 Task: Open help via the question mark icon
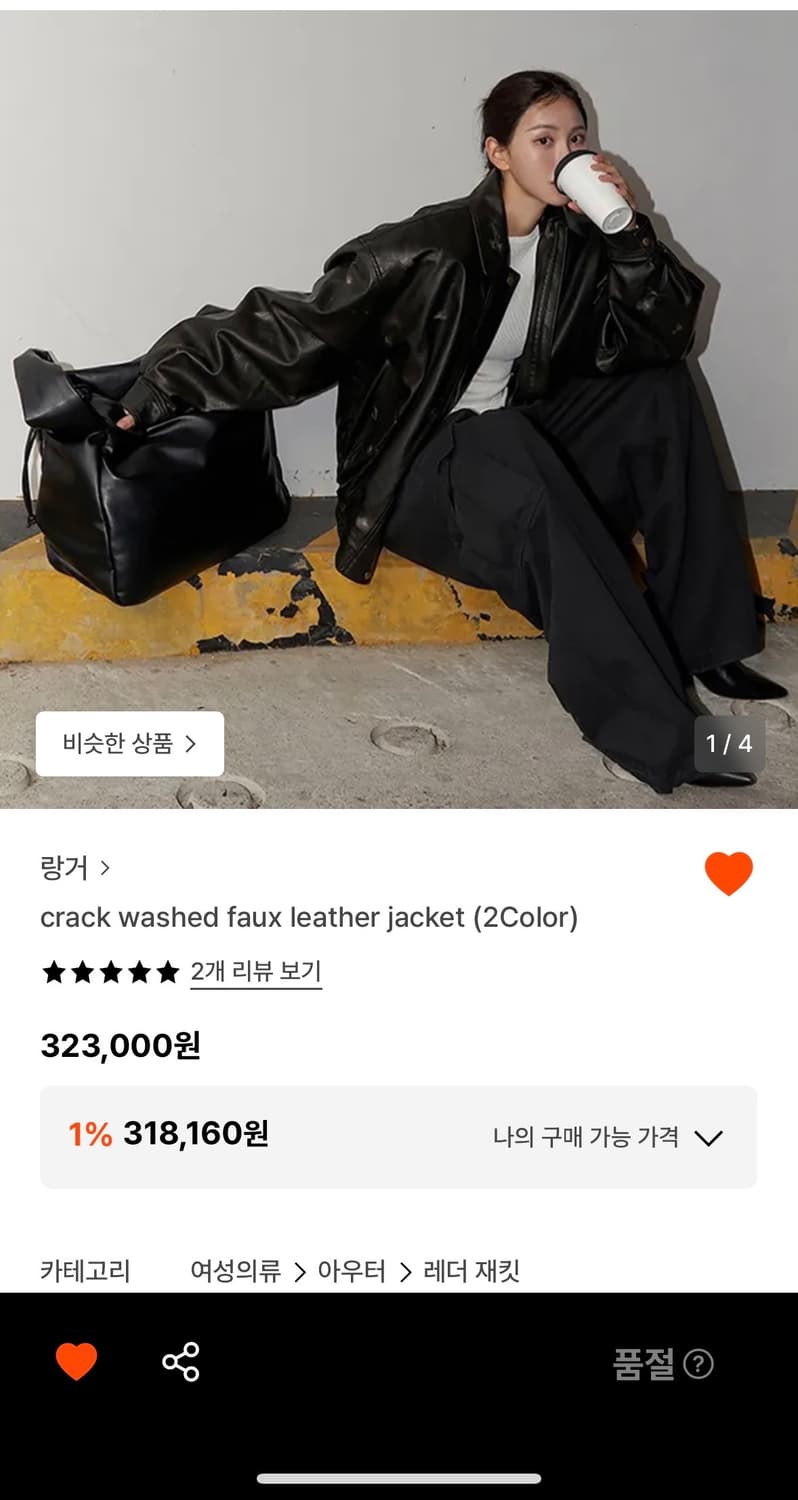pos(700,1363)
